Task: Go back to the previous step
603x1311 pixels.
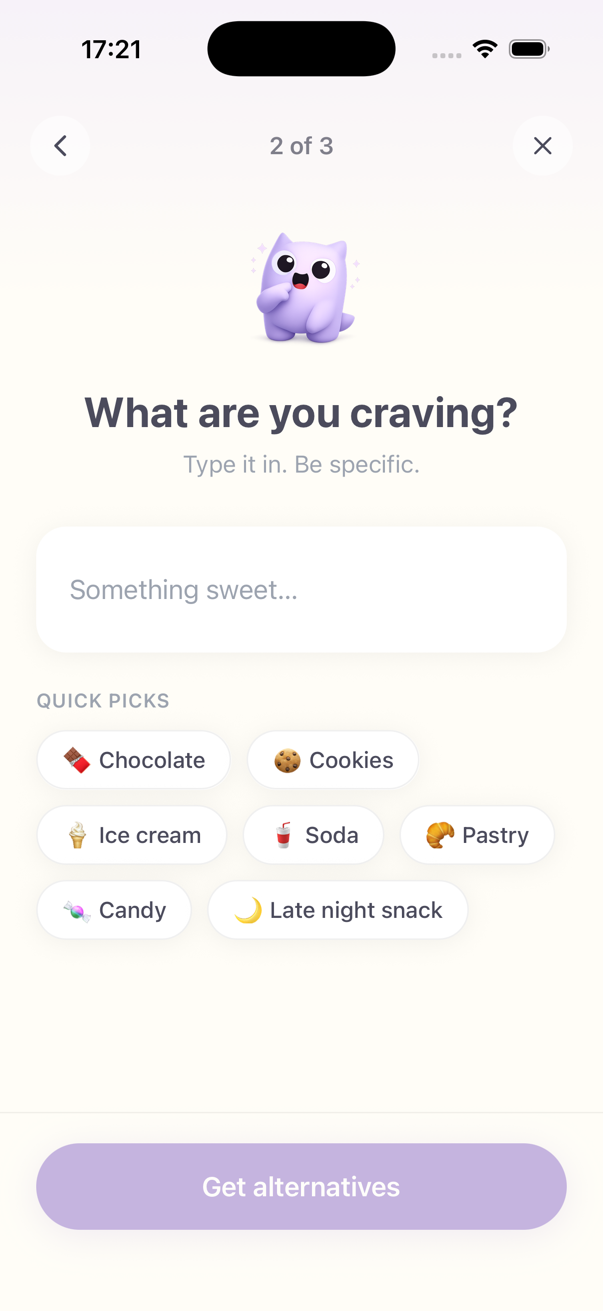Action: (60, 146)
